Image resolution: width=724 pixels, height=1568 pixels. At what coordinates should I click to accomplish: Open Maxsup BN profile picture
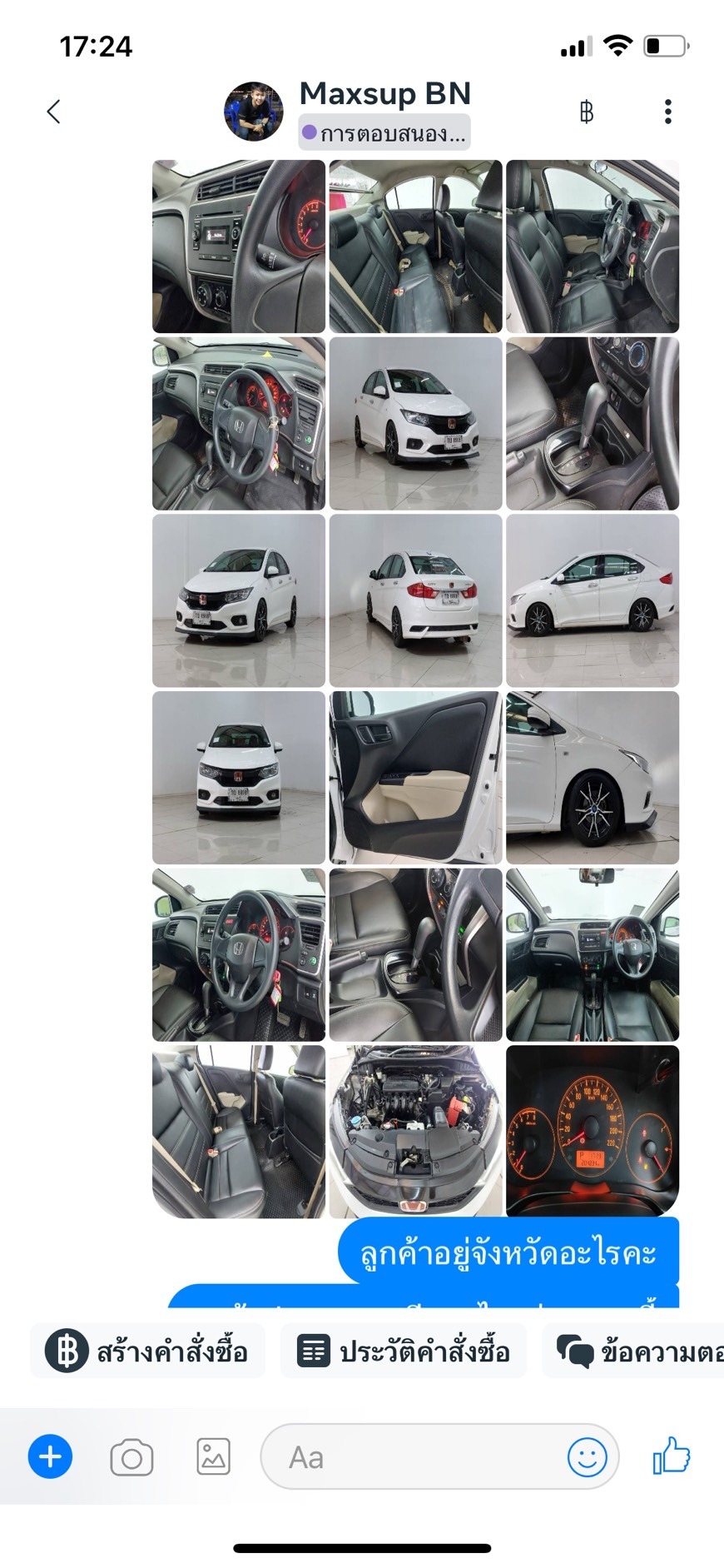coord(254,112)
